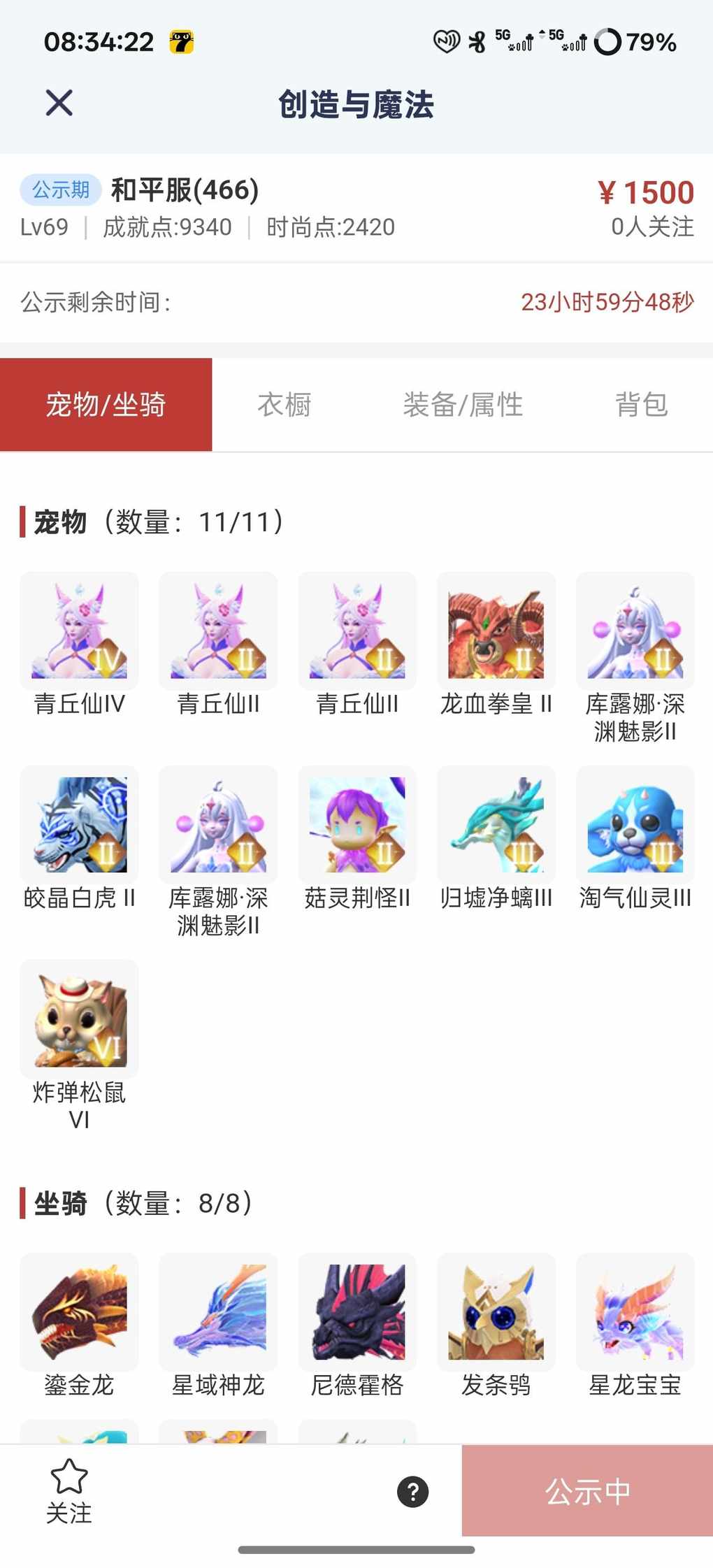
Task: Open the help question mark icon
Action: tap(412, 1492)
